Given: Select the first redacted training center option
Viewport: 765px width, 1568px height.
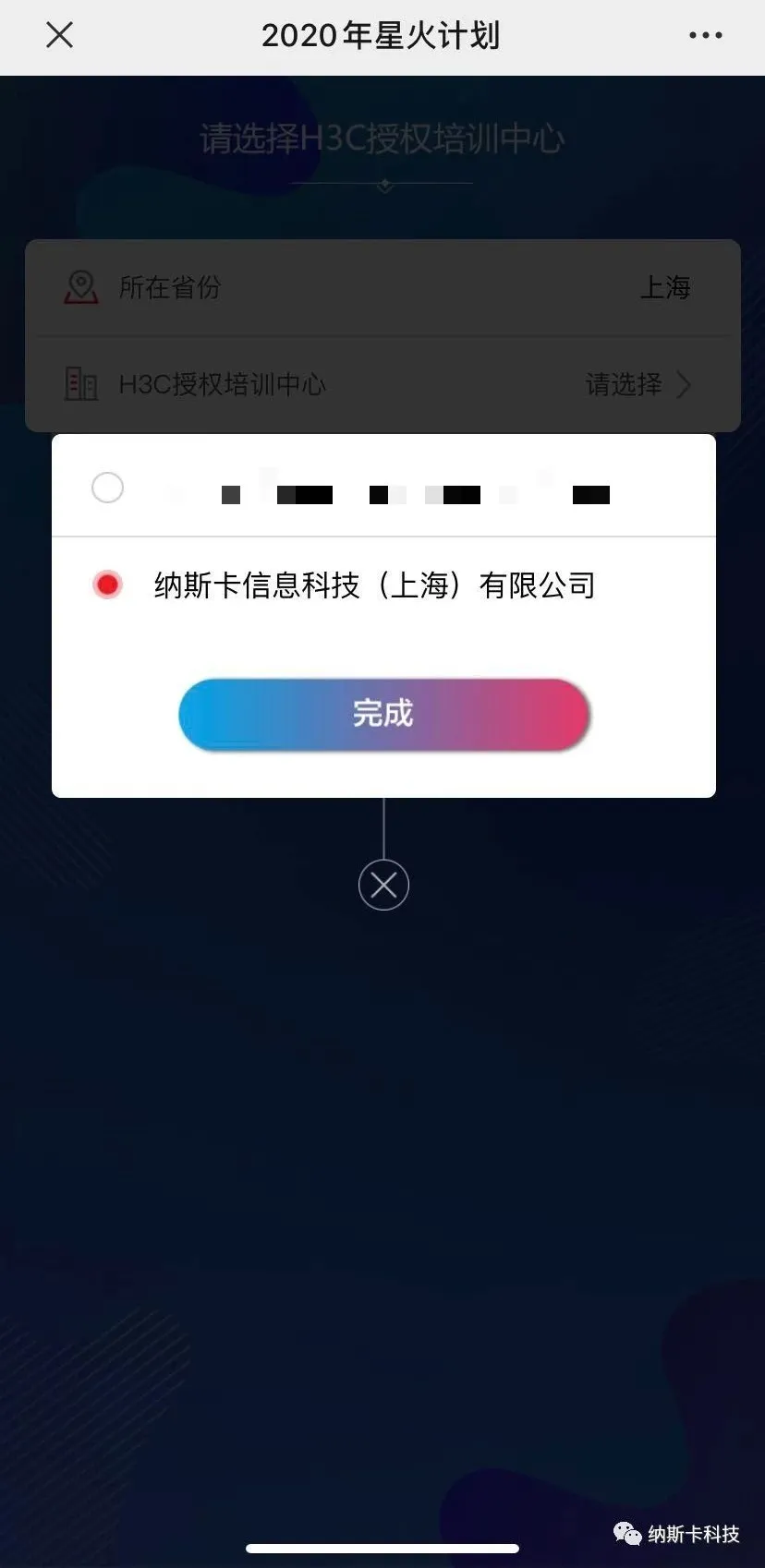Looking at the screenshot, I should tap(108, 488).
